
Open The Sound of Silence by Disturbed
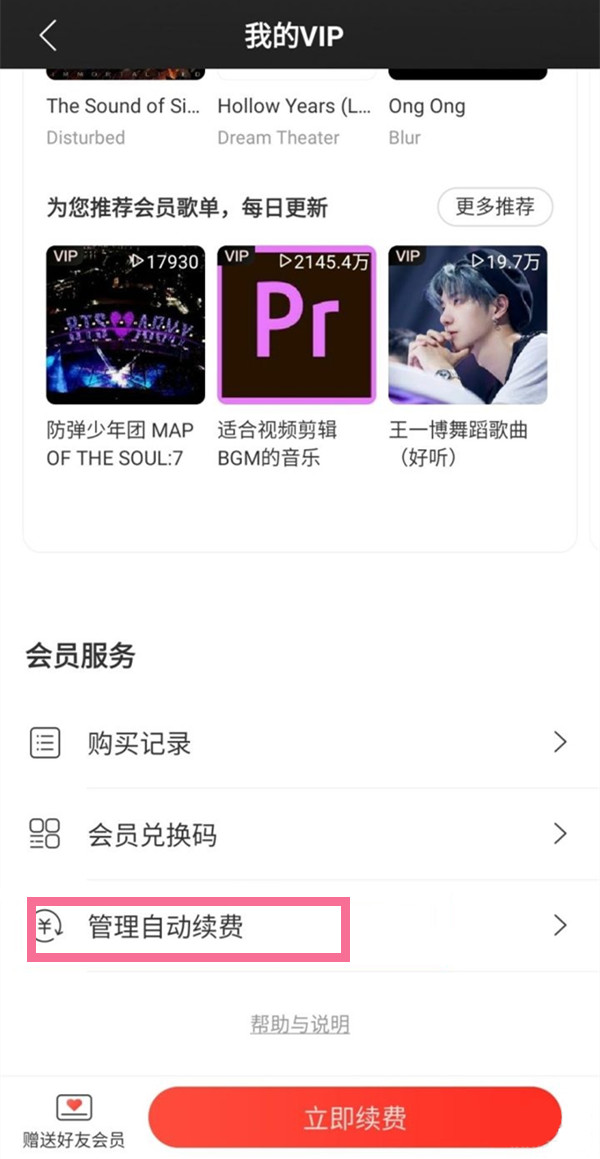[x=124, y=106]
